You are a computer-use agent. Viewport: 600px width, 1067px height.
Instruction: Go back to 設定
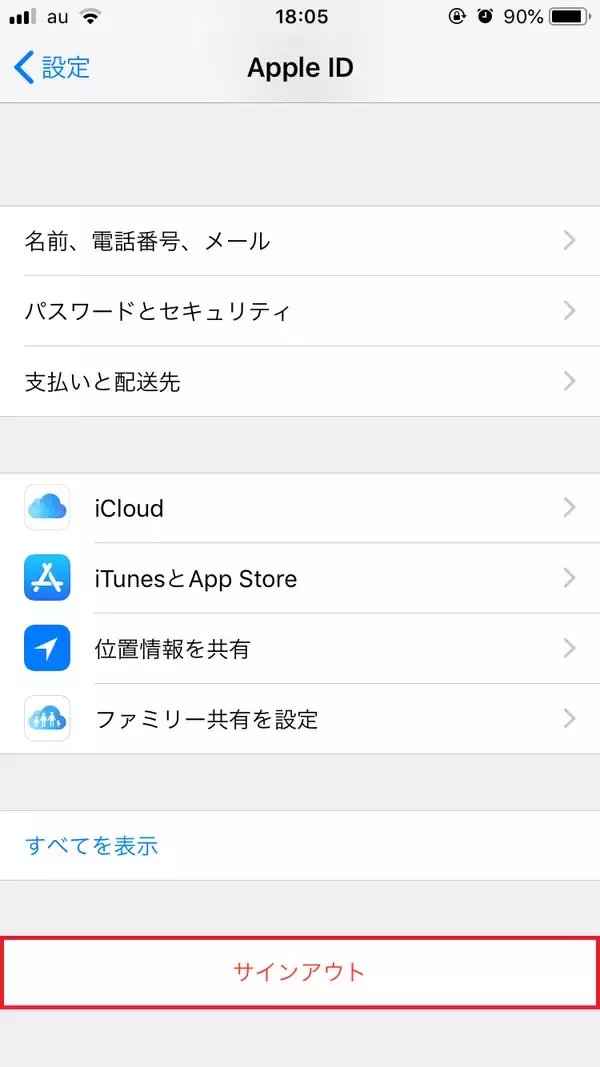(x=52, y=68)
